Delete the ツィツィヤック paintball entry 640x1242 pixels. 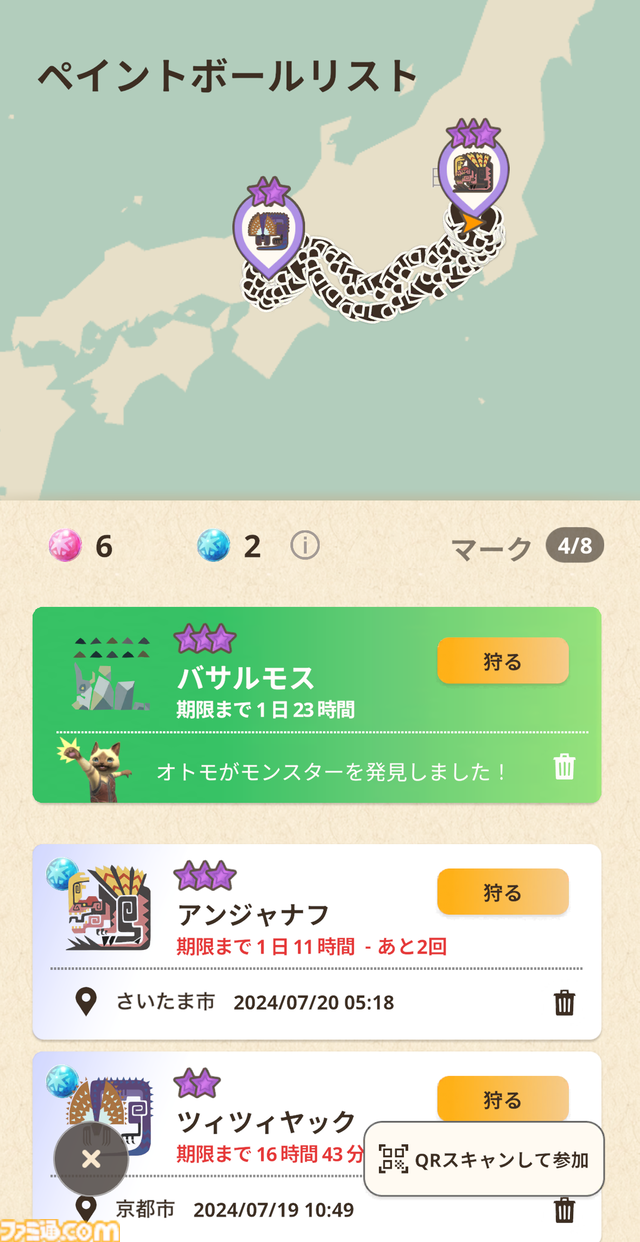(x=565, y=1210)
